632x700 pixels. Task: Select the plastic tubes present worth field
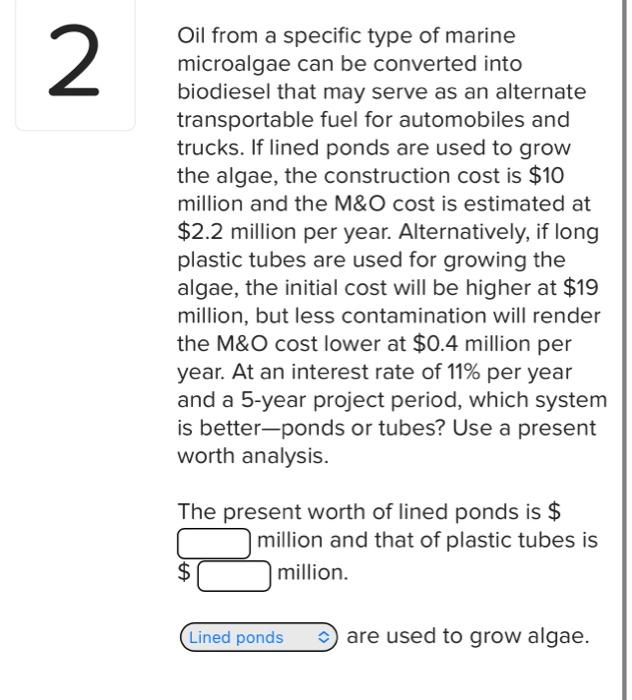234,575
